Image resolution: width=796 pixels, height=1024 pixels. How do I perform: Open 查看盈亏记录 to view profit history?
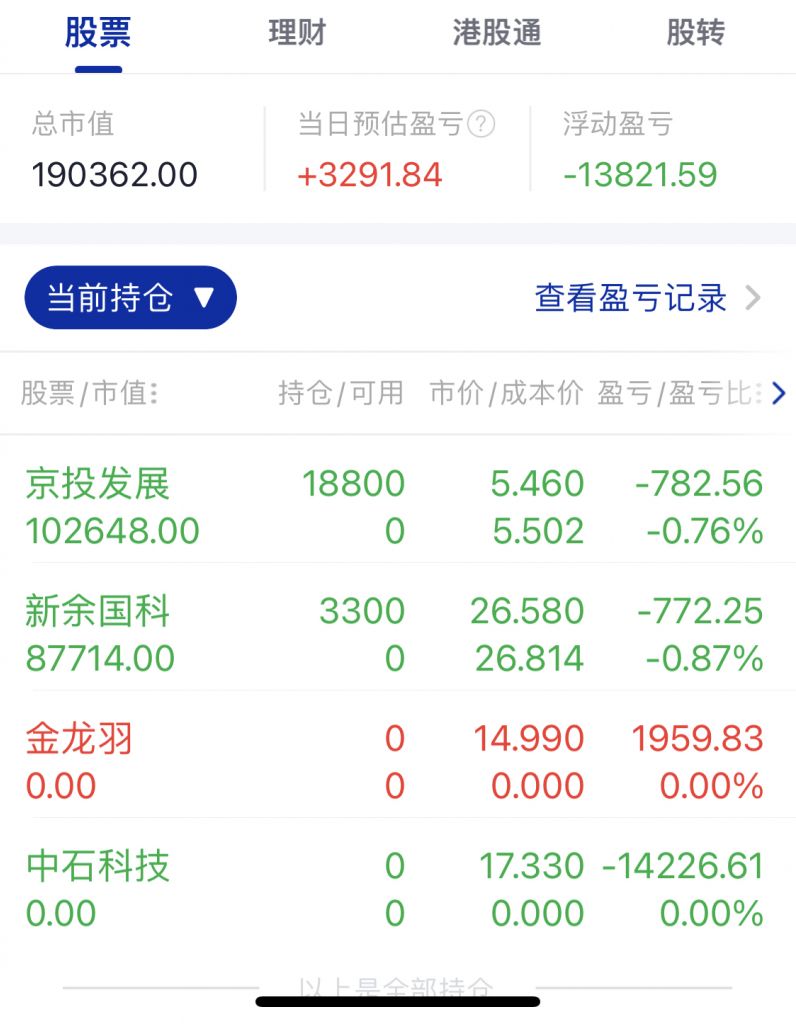pyautogui.click(x=630, y=297)
